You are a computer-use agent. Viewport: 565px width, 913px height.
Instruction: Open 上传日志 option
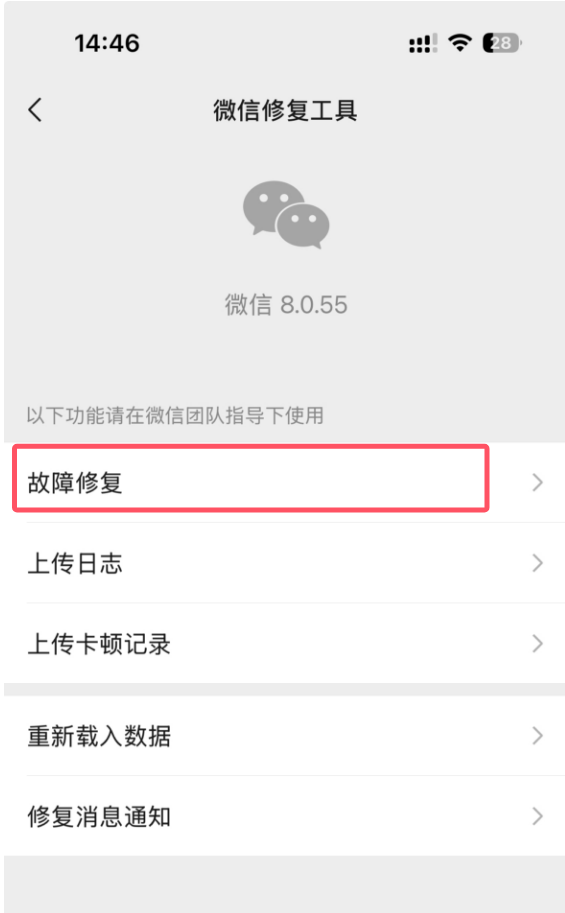284,563
